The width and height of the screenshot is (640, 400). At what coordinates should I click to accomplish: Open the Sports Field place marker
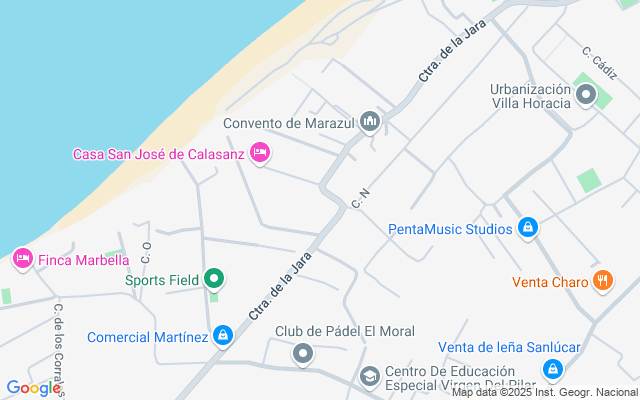213,279
